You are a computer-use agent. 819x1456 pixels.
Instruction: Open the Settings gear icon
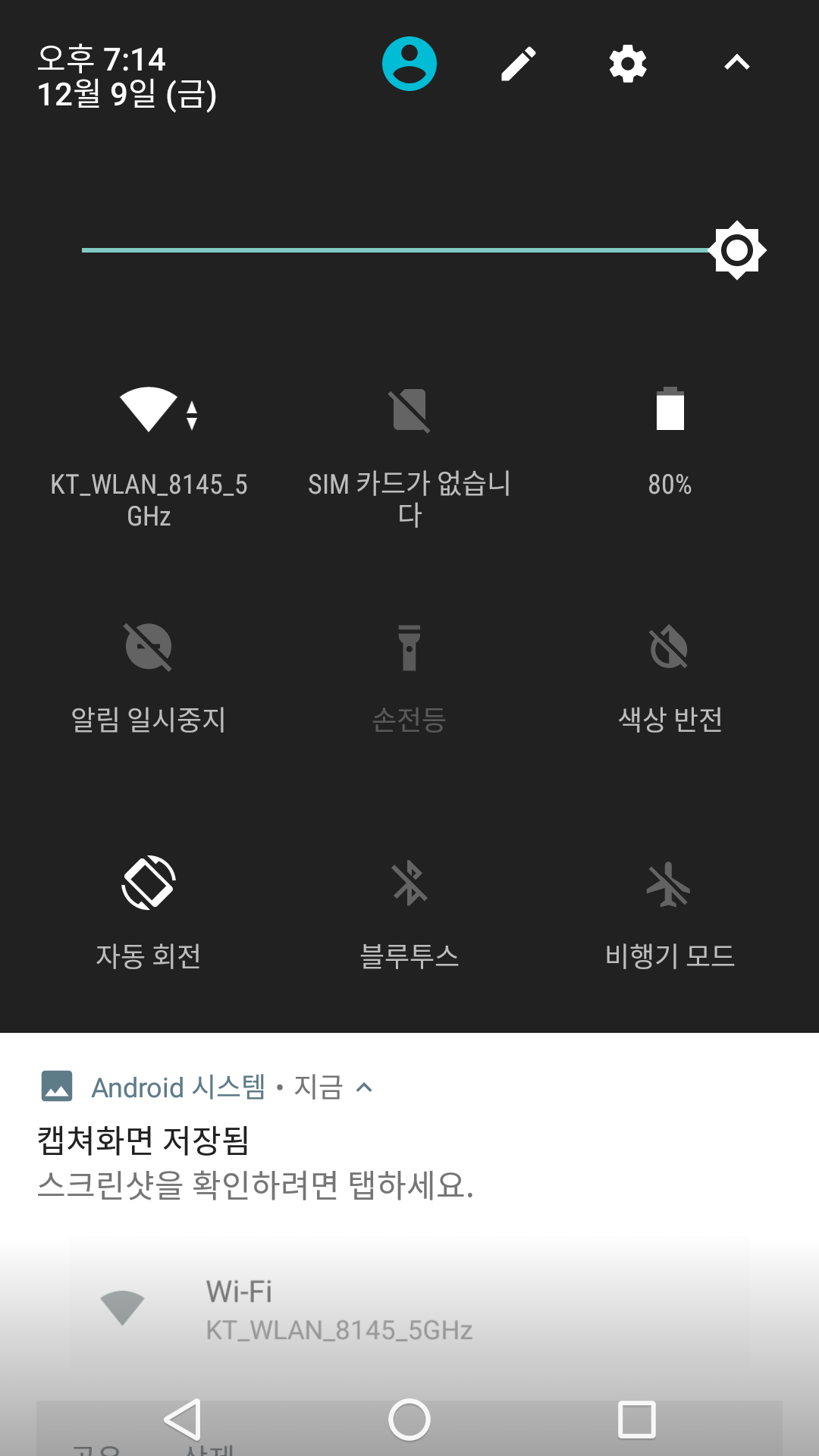[627, 63]
